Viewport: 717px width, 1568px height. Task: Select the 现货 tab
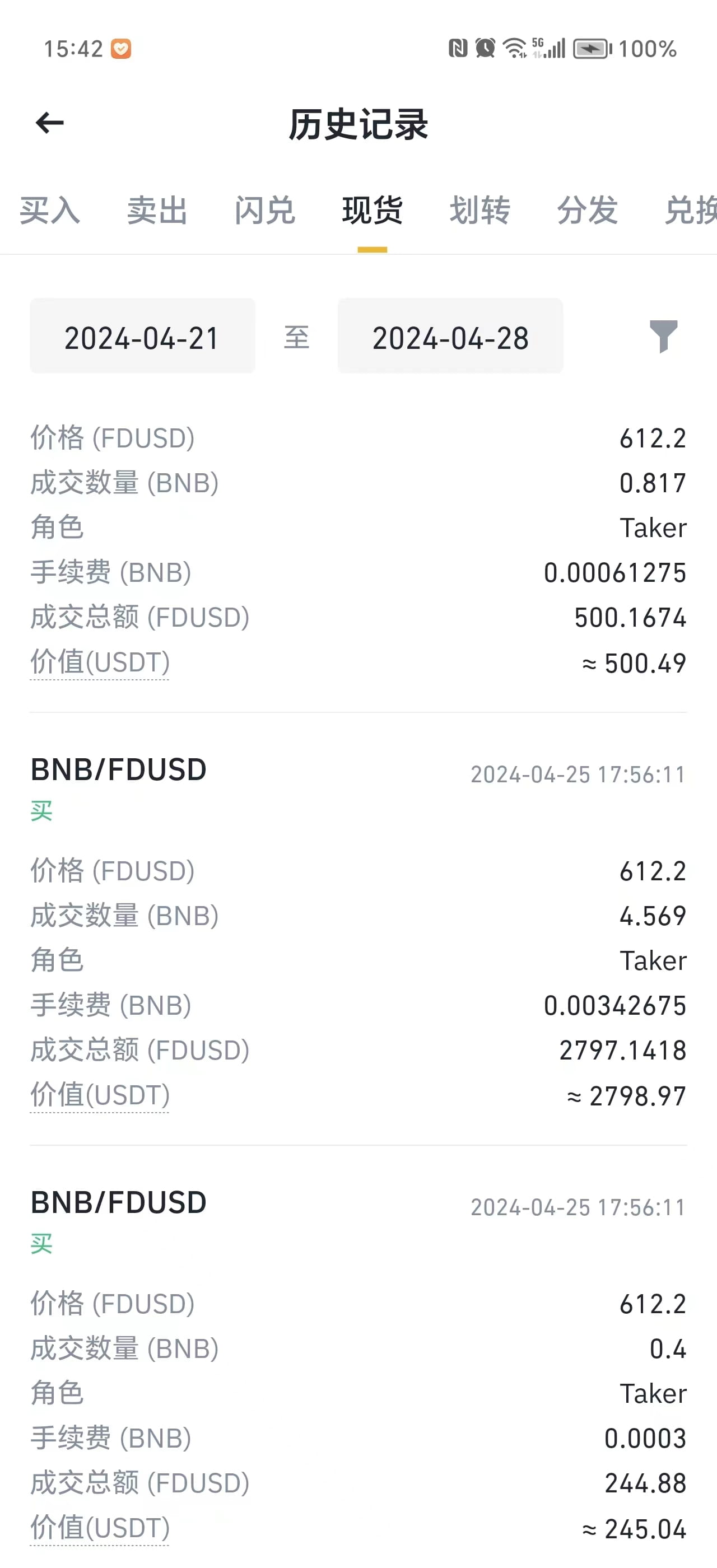click(373, 211)
